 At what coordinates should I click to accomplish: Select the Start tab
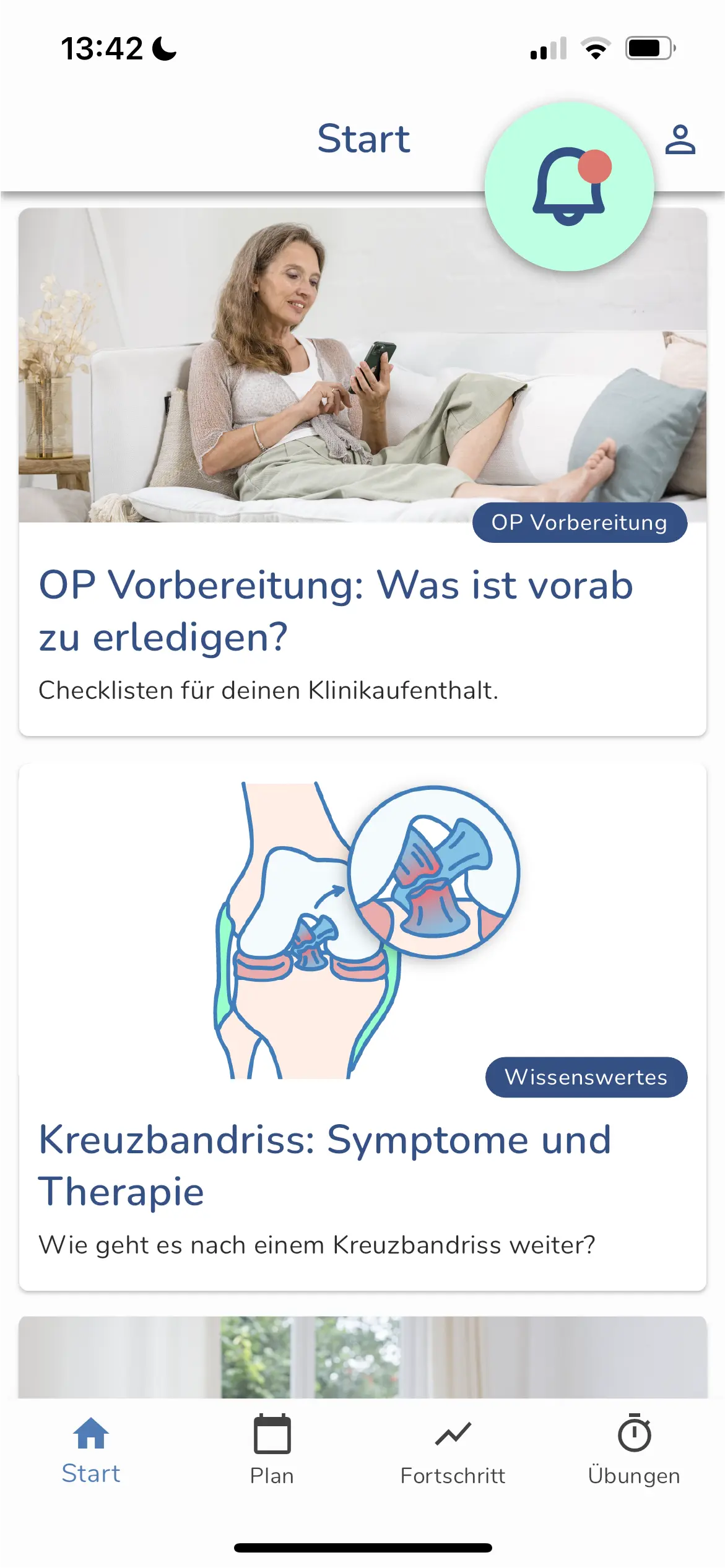[x=91, y=1450]
